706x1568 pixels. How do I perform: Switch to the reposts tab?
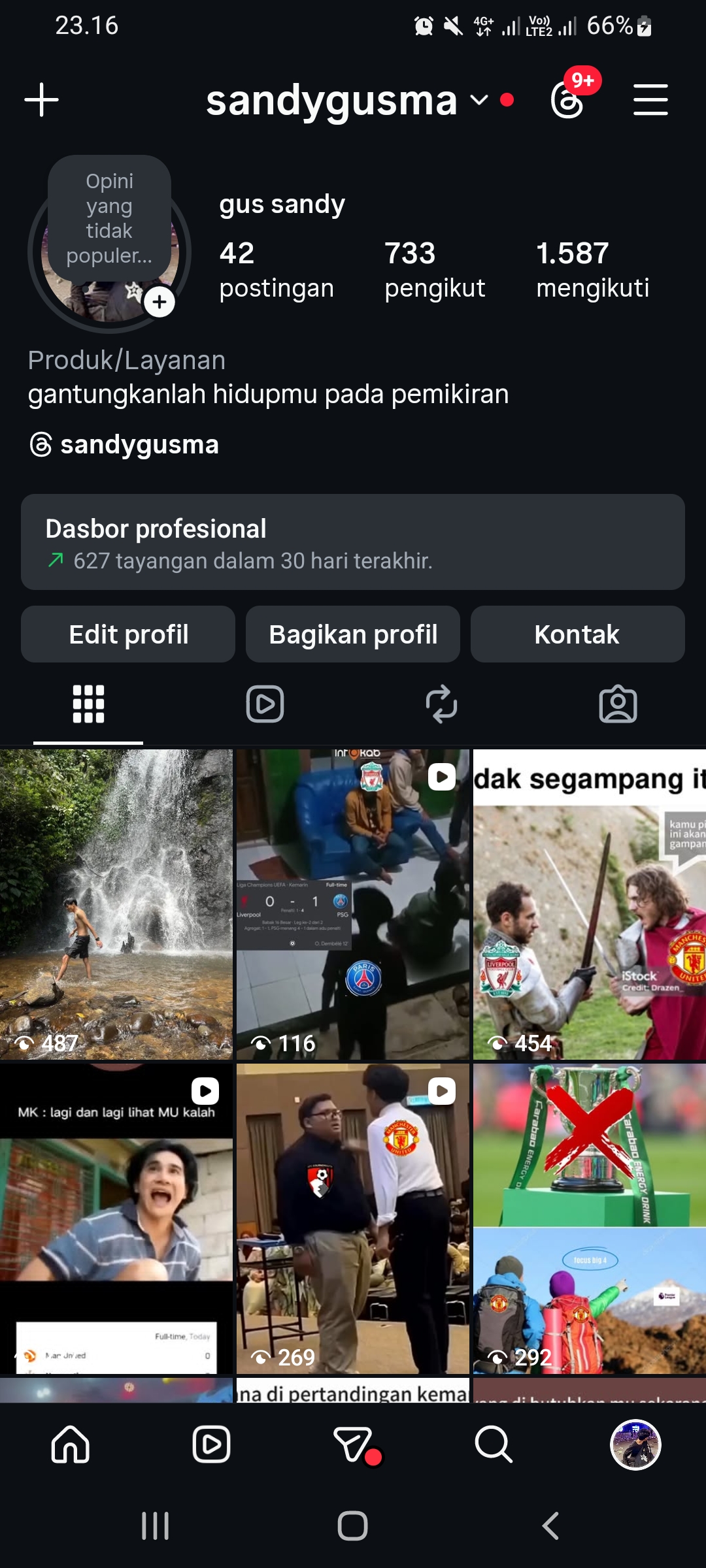pos(441,704)
